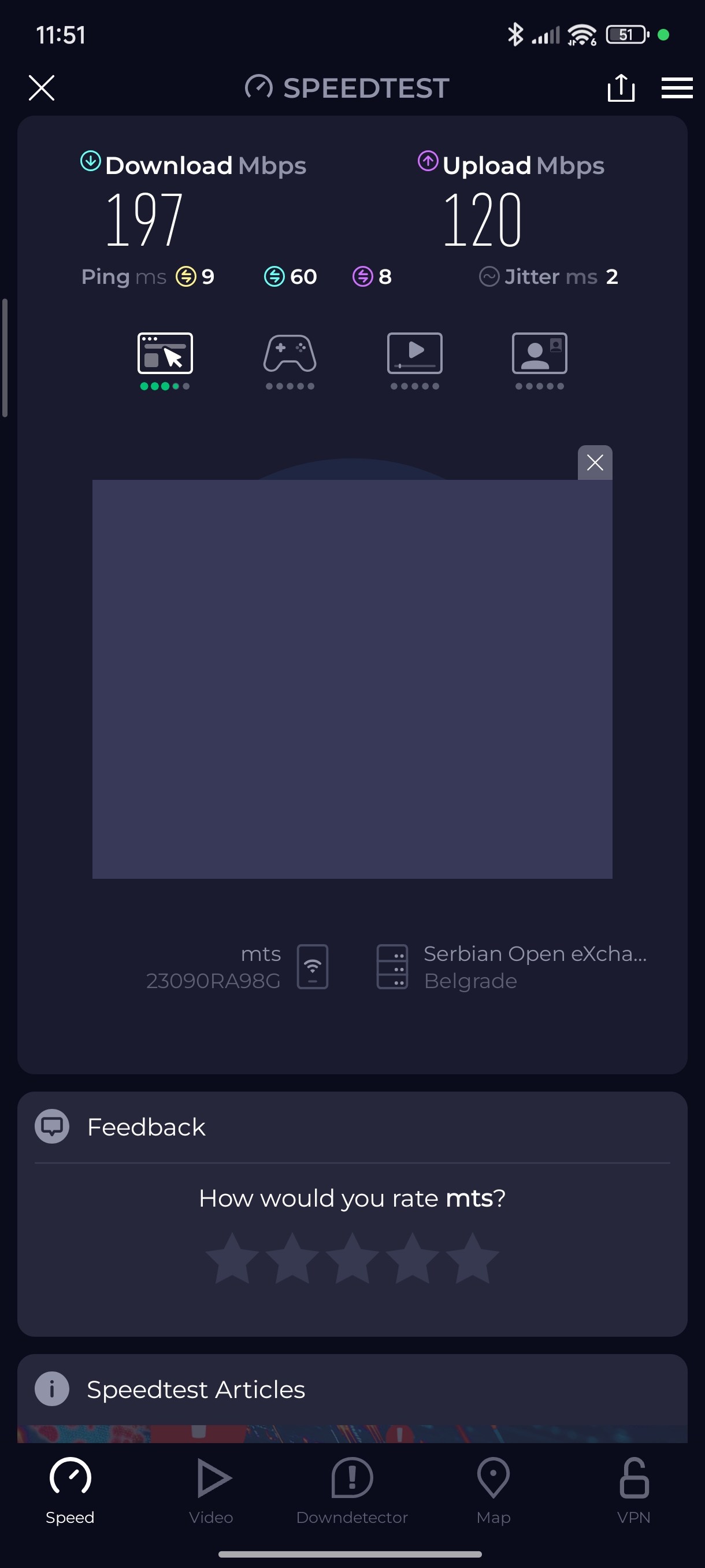Close the speed test results
This screenshot has height=1568, width=705.
click(42, 88)
